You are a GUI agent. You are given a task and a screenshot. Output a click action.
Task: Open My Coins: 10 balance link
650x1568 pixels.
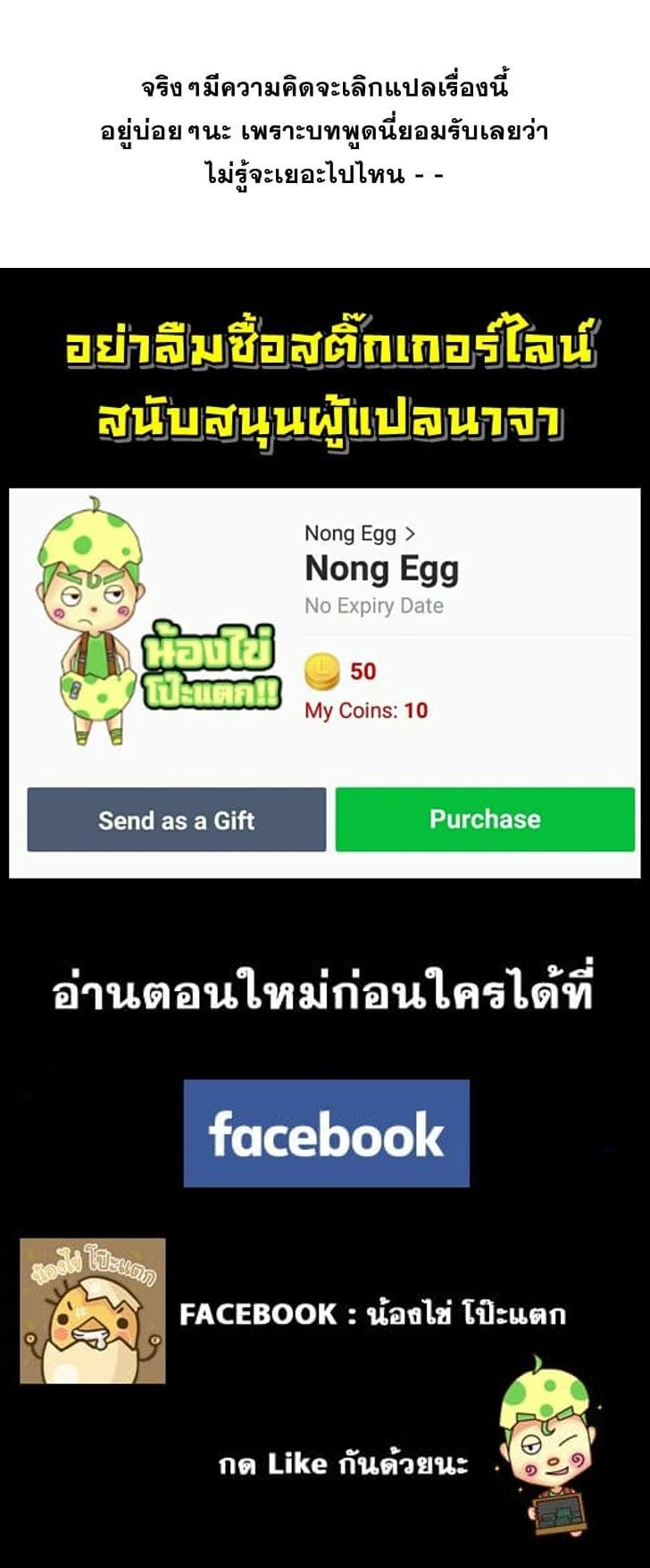tap(365, 710)
